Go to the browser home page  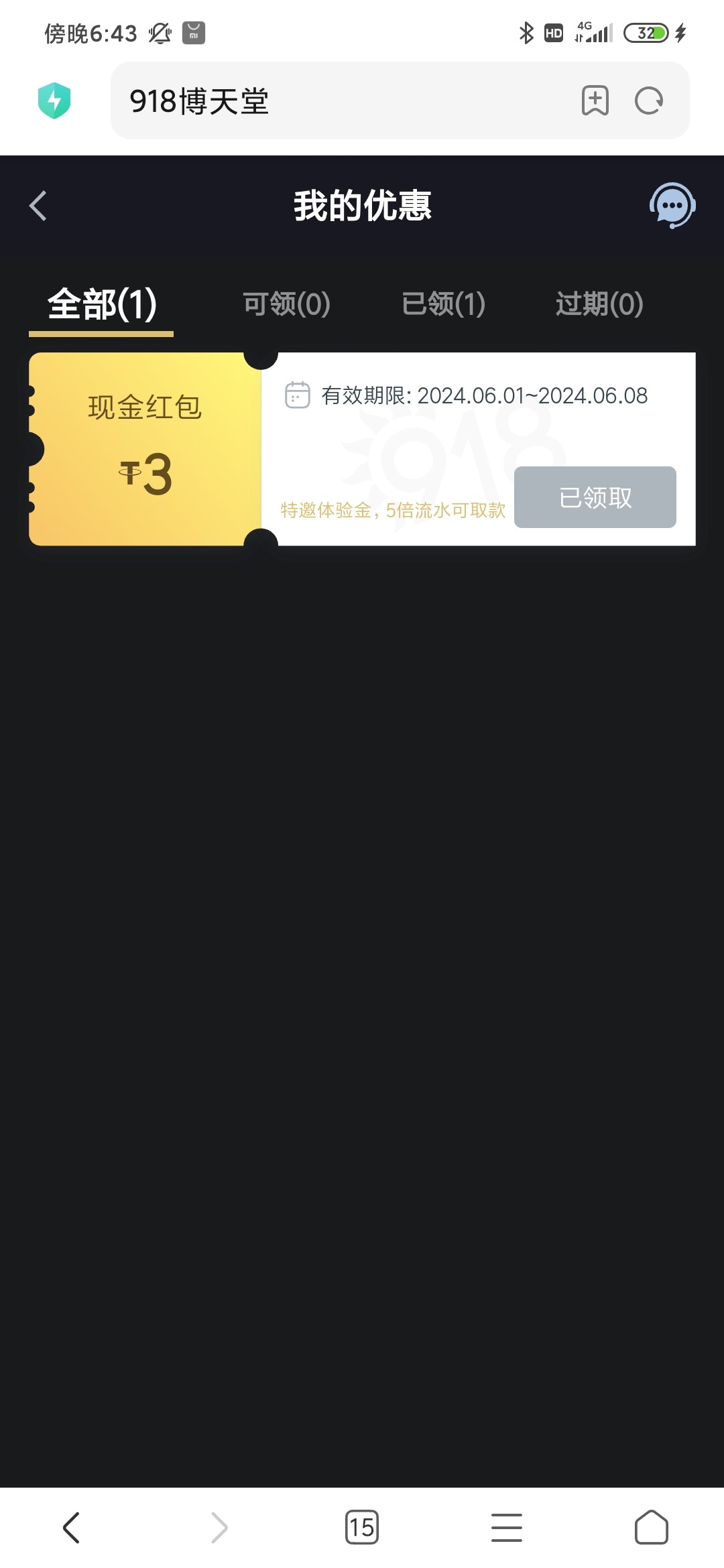[651, 1528]
